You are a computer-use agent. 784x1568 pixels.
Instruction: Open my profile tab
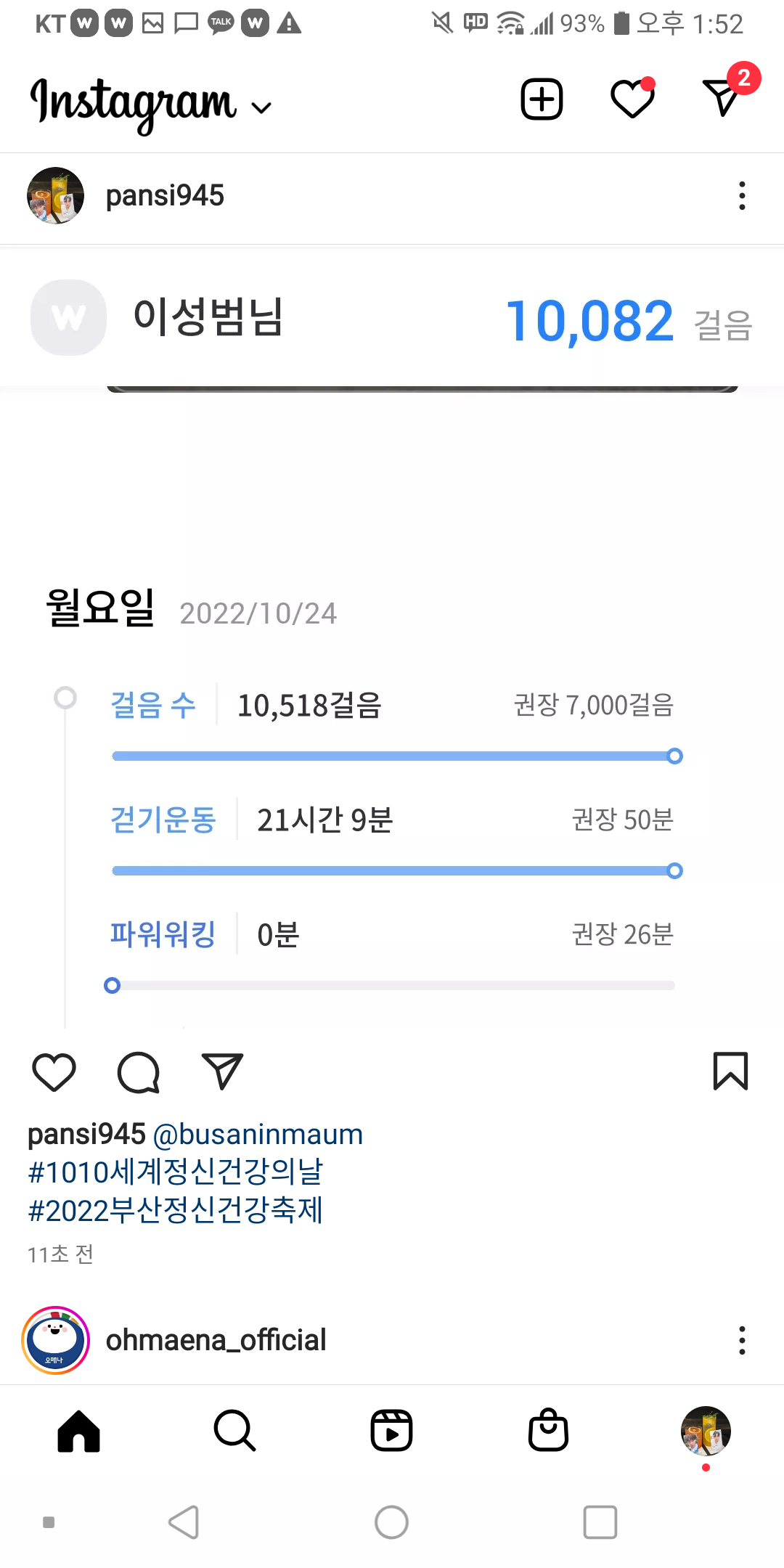(x=705, y=1432)
